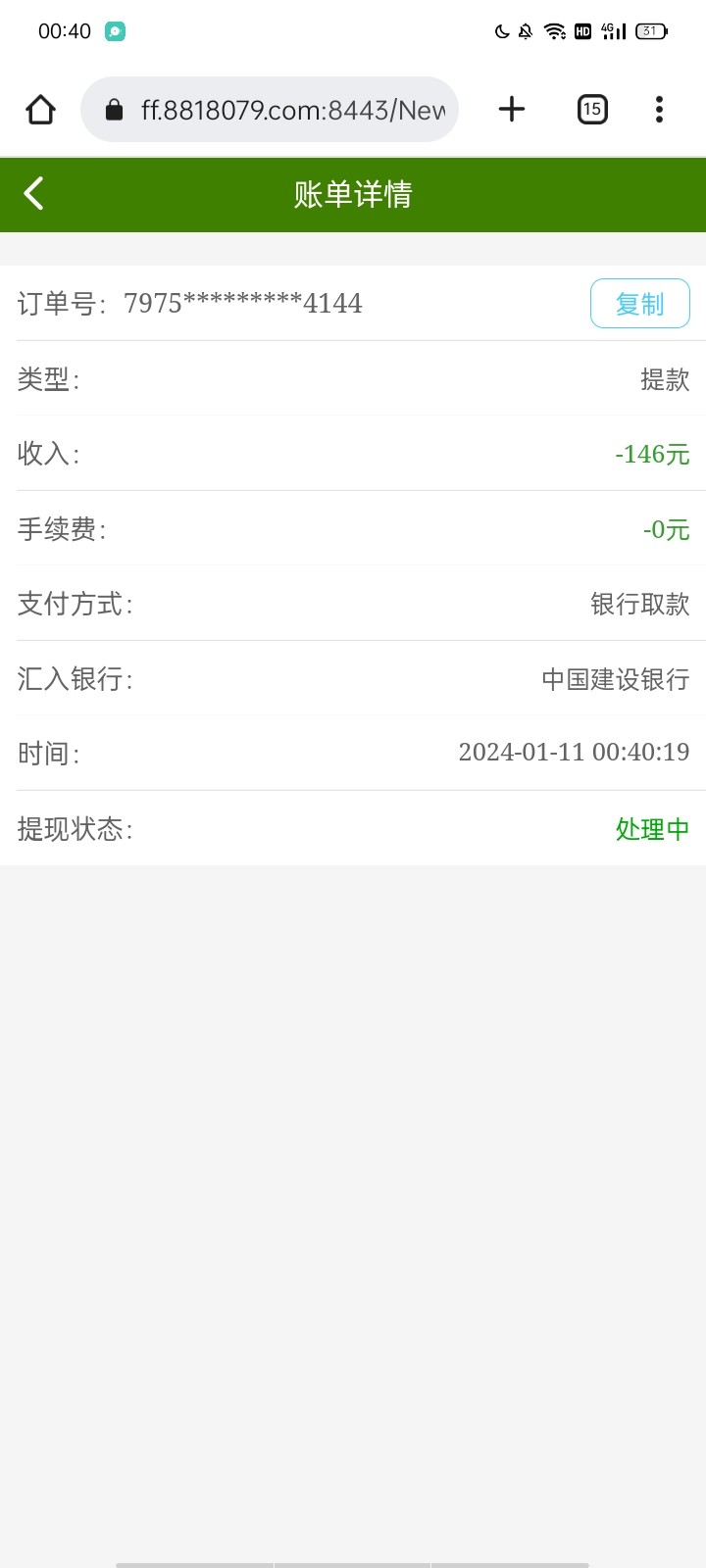
Task: Tap the battery indicator showing 31
Action: click(649, 30)
